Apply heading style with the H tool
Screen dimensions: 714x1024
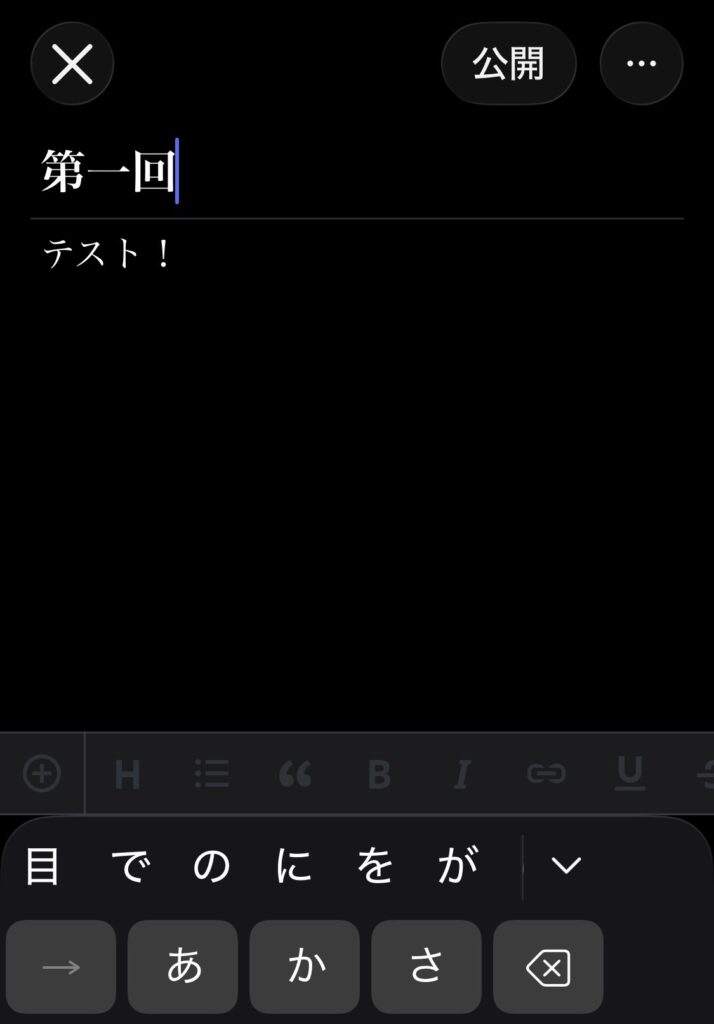coord(127,774)
